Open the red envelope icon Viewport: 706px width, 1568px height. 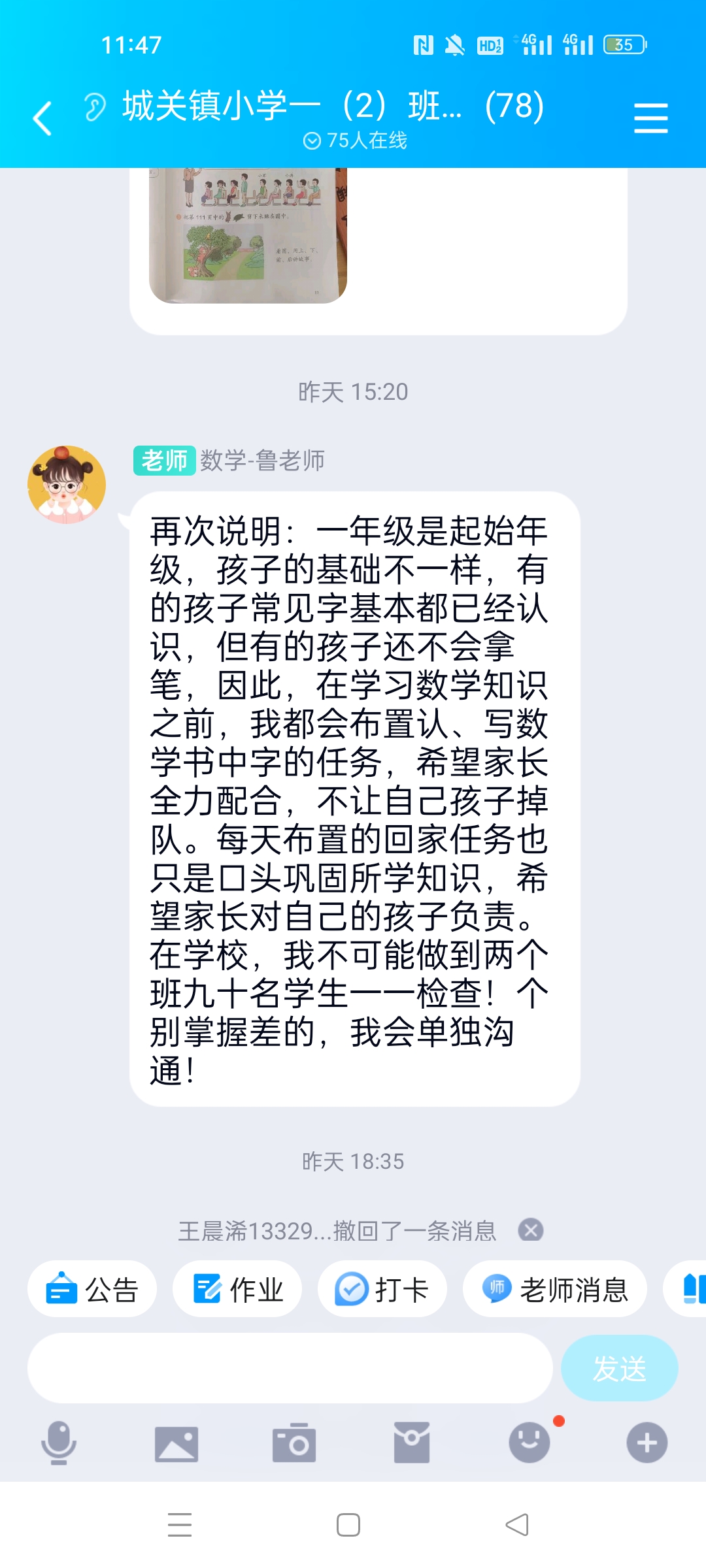point(412,1443)
